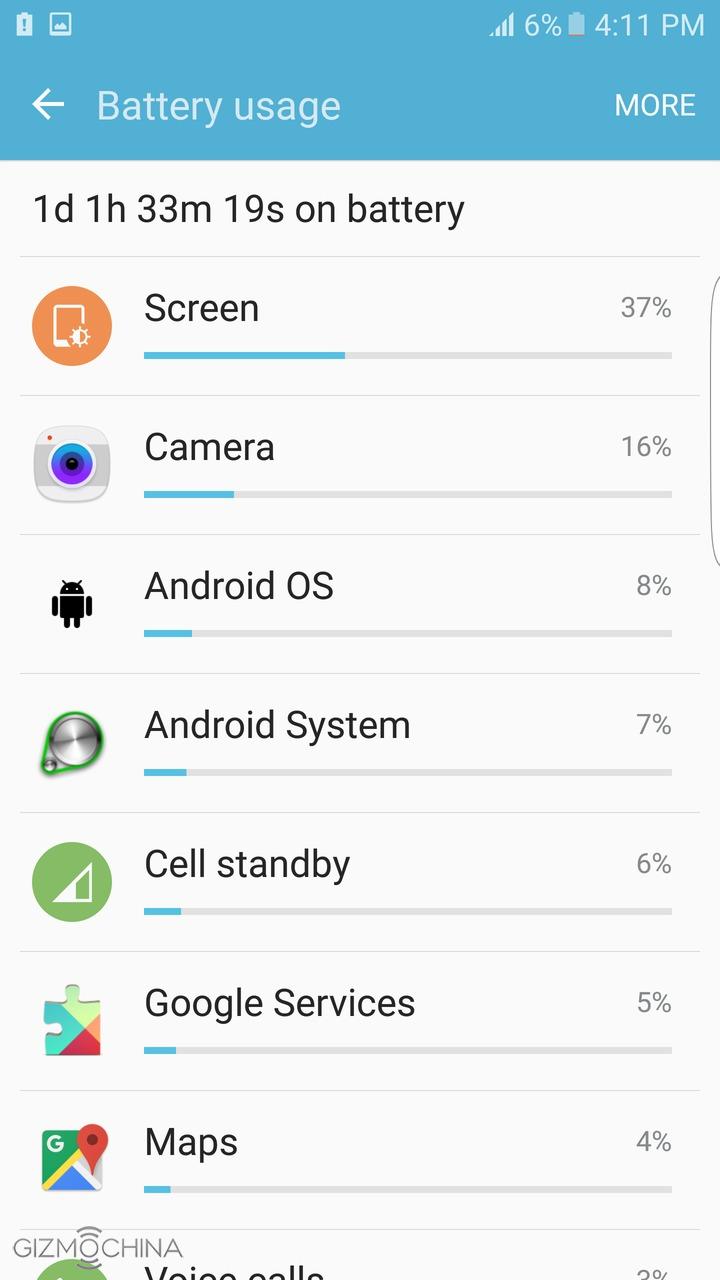View Google Services battery details

click(x=360, y=1021)
